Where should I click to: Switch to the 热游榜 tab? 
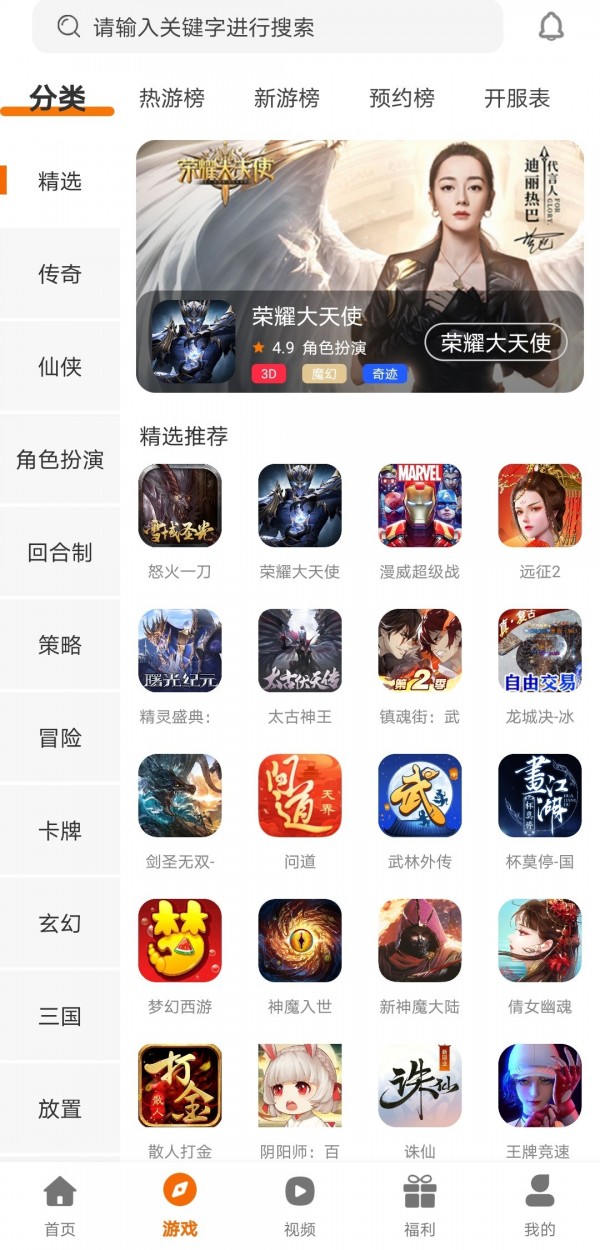172,98
